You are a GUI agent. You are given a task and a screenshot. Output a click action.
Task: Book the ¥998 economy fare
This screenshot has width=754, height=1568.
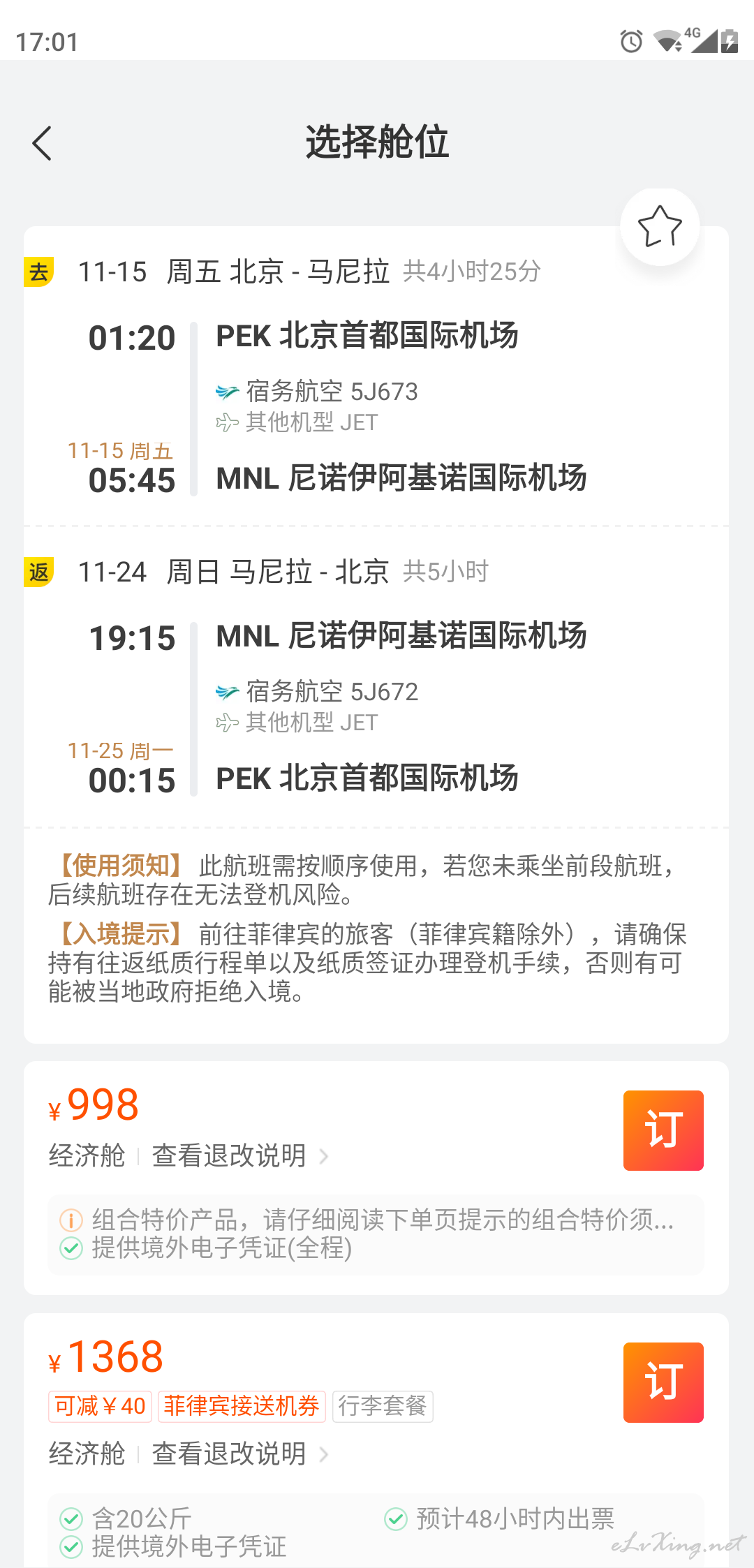pyautogui.click(x=663, y=1130)
